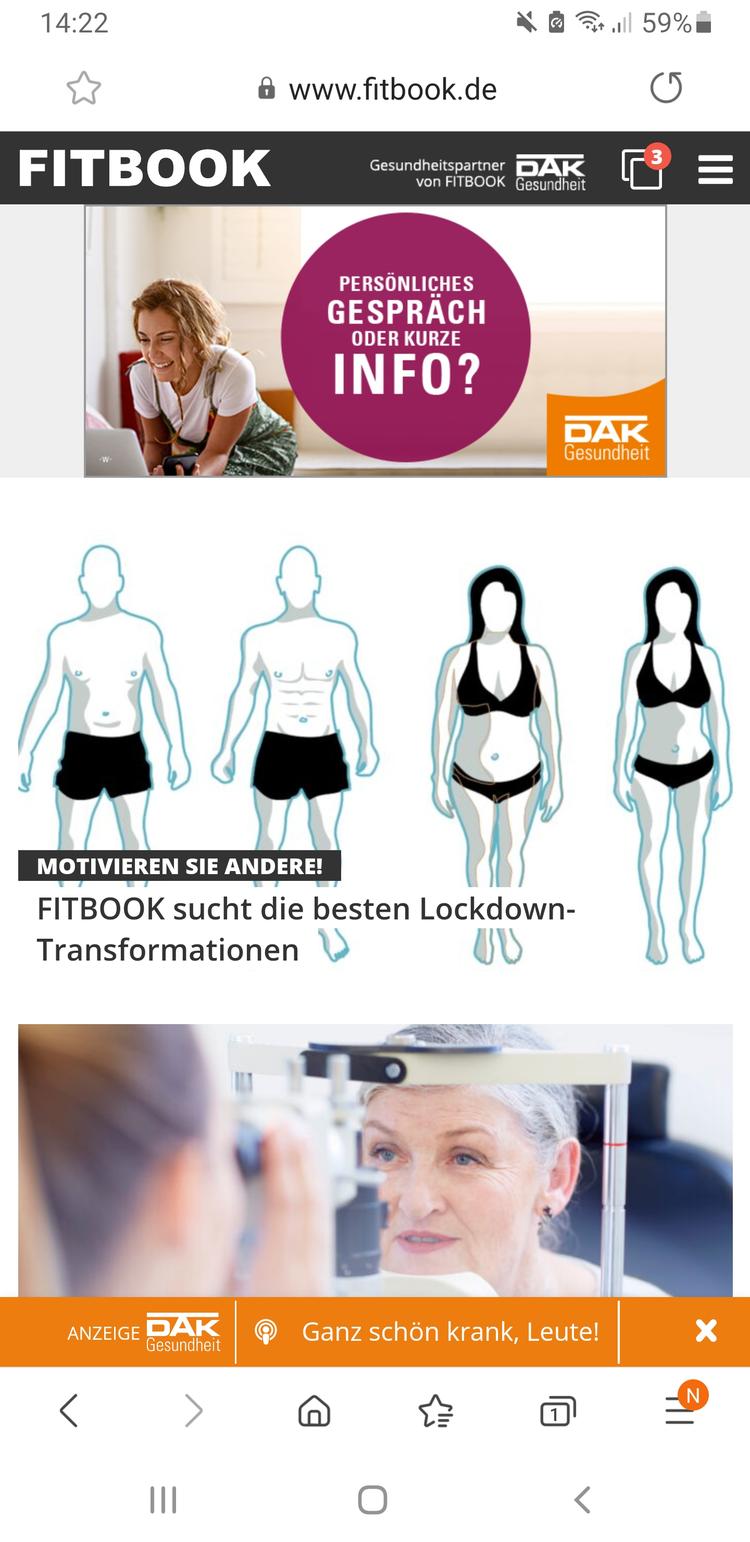Open the browser tools menu
The width and height of the screenshot is (750, 1542).
coord(680,1410)
